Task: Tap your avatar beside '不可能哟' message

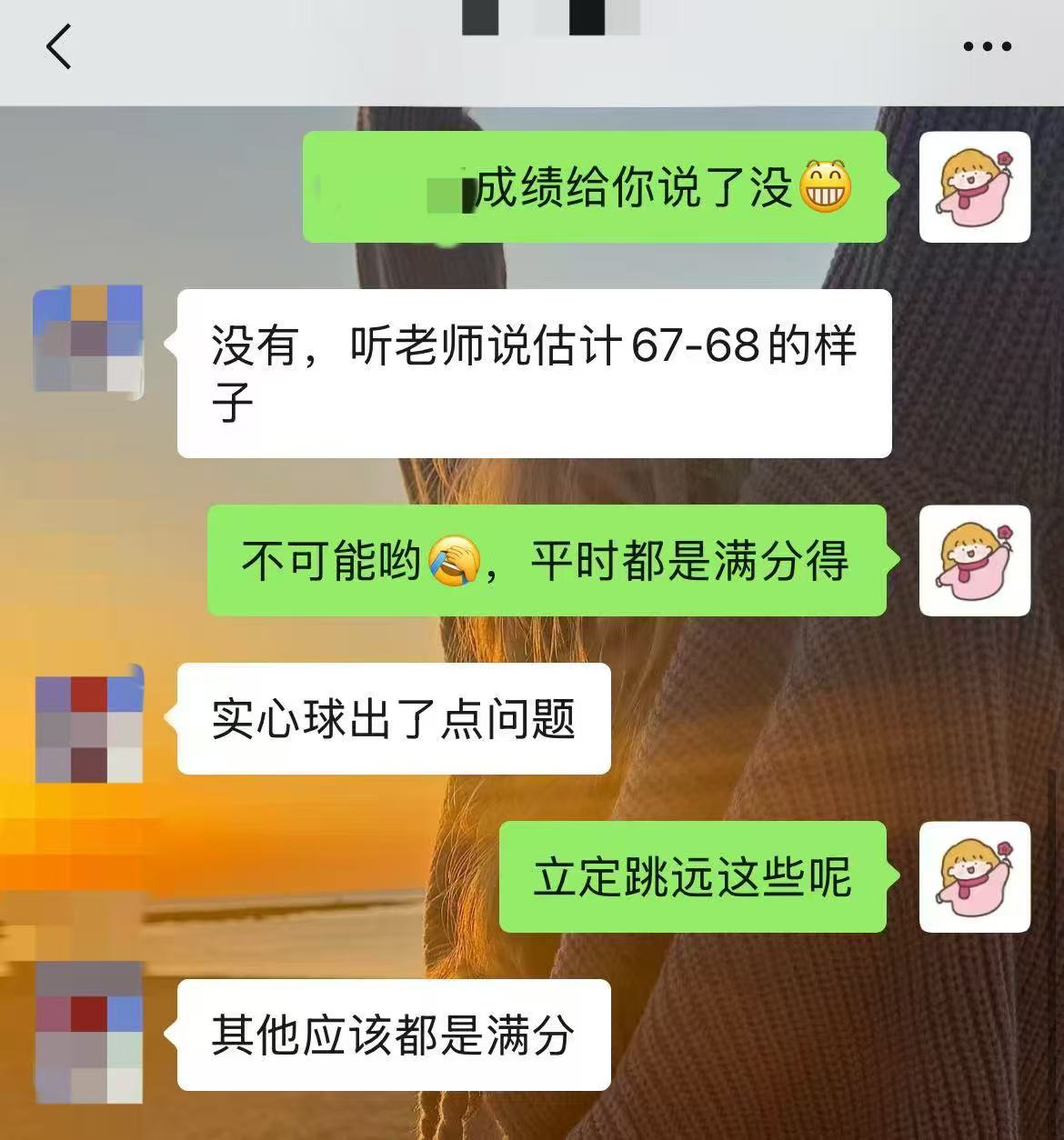Action: [975, 561]
